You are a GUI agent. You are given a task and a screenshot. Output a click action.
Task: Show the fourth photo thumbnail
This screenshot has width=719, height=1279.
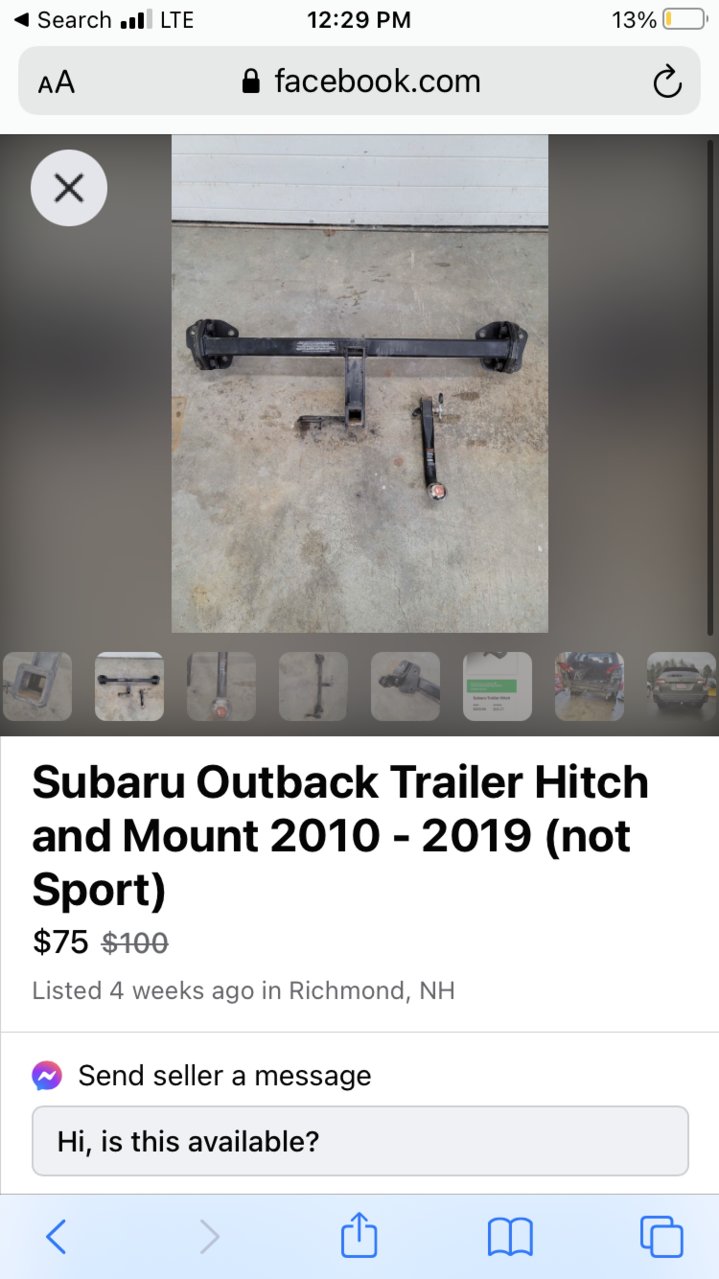point(313,686)
